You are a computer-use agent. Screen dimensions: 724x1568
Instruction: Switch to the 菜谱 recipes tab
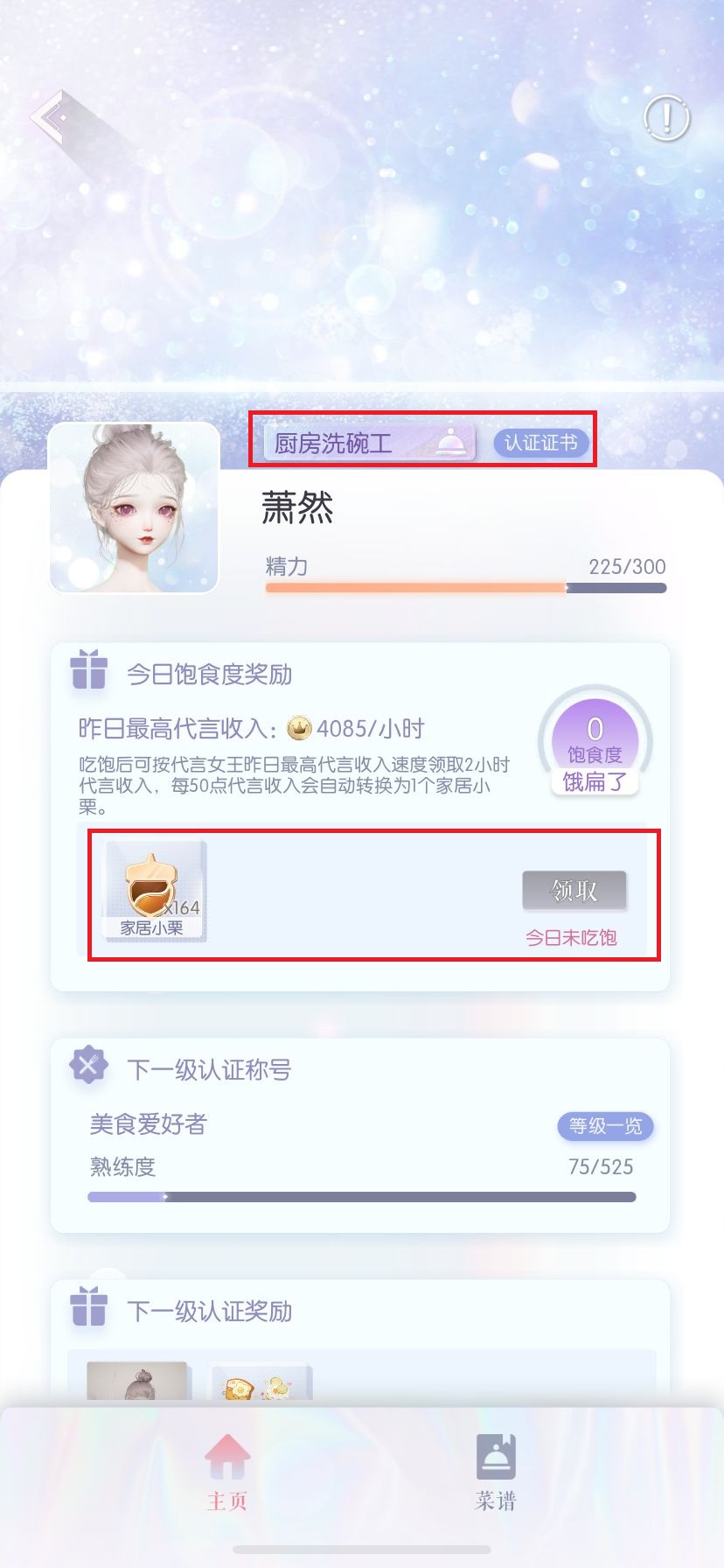pyautogui.click(x=496, y=1473)
